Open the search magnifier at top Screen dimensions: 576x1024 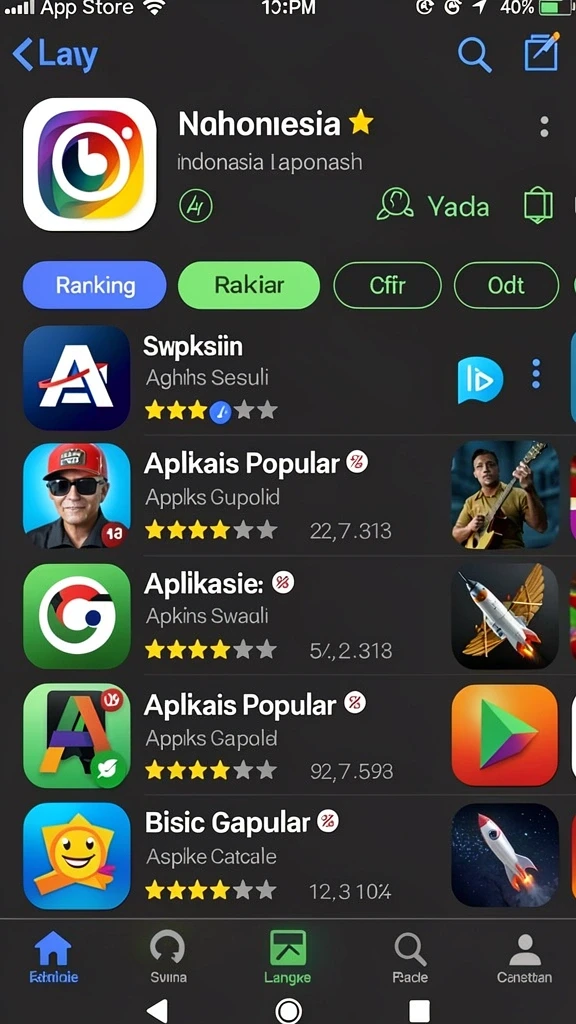tap(474, 54)
